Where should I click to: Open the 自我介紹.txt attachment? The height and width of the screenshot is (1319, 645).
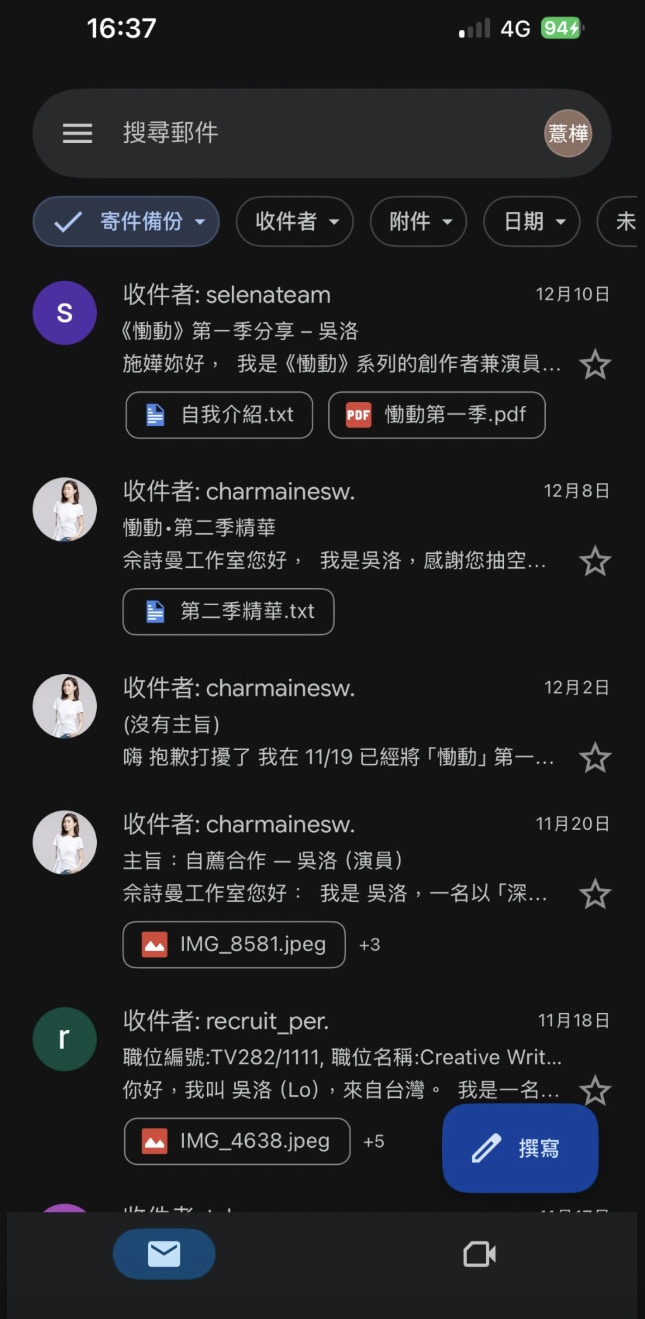[219, 414]
